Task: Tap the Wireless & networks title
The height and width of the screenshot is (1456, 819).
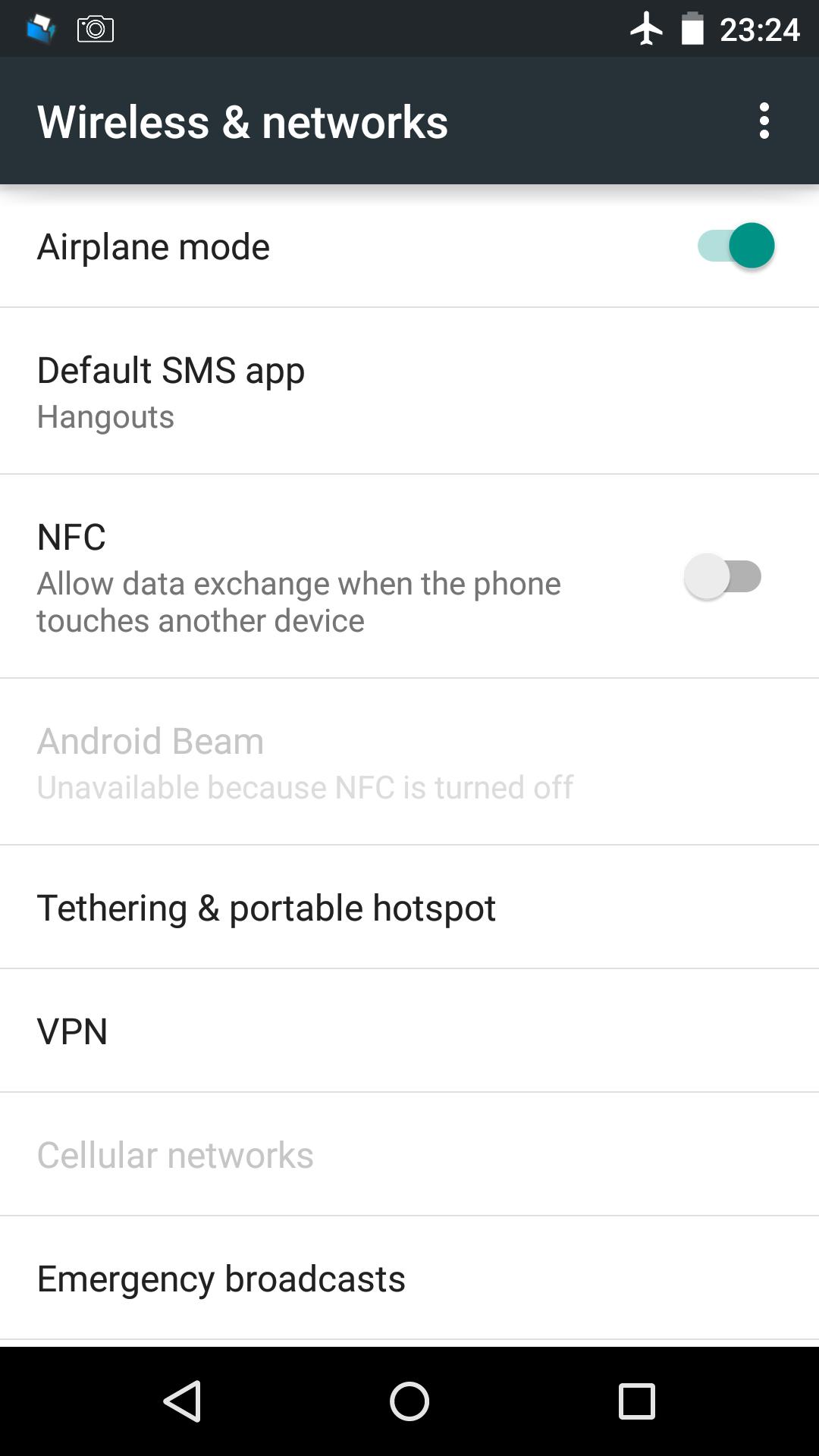Action: tap(243, 121)
